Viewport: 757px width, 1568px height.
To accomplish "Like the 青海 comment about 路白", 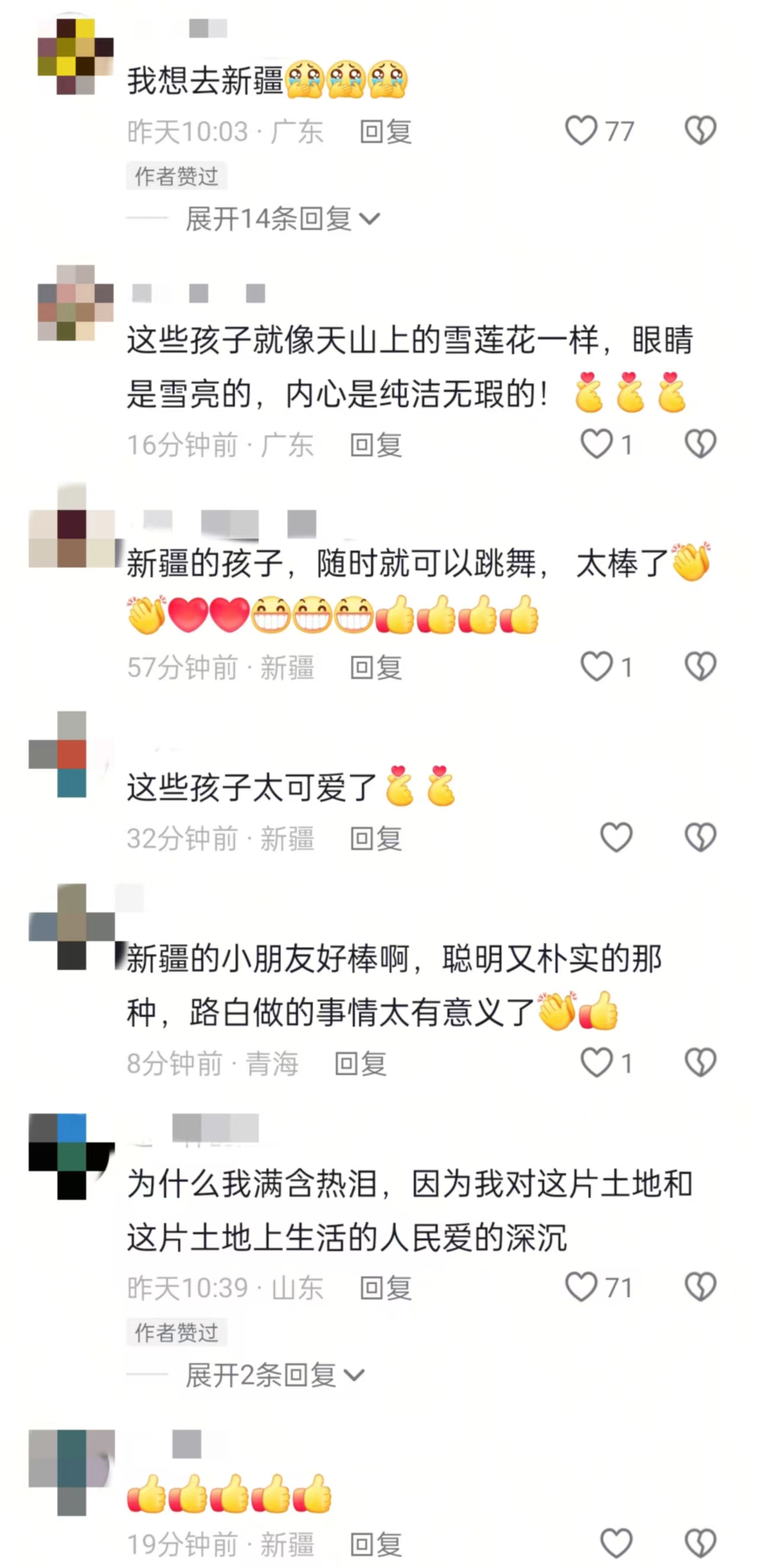I will coord(596,1062).
